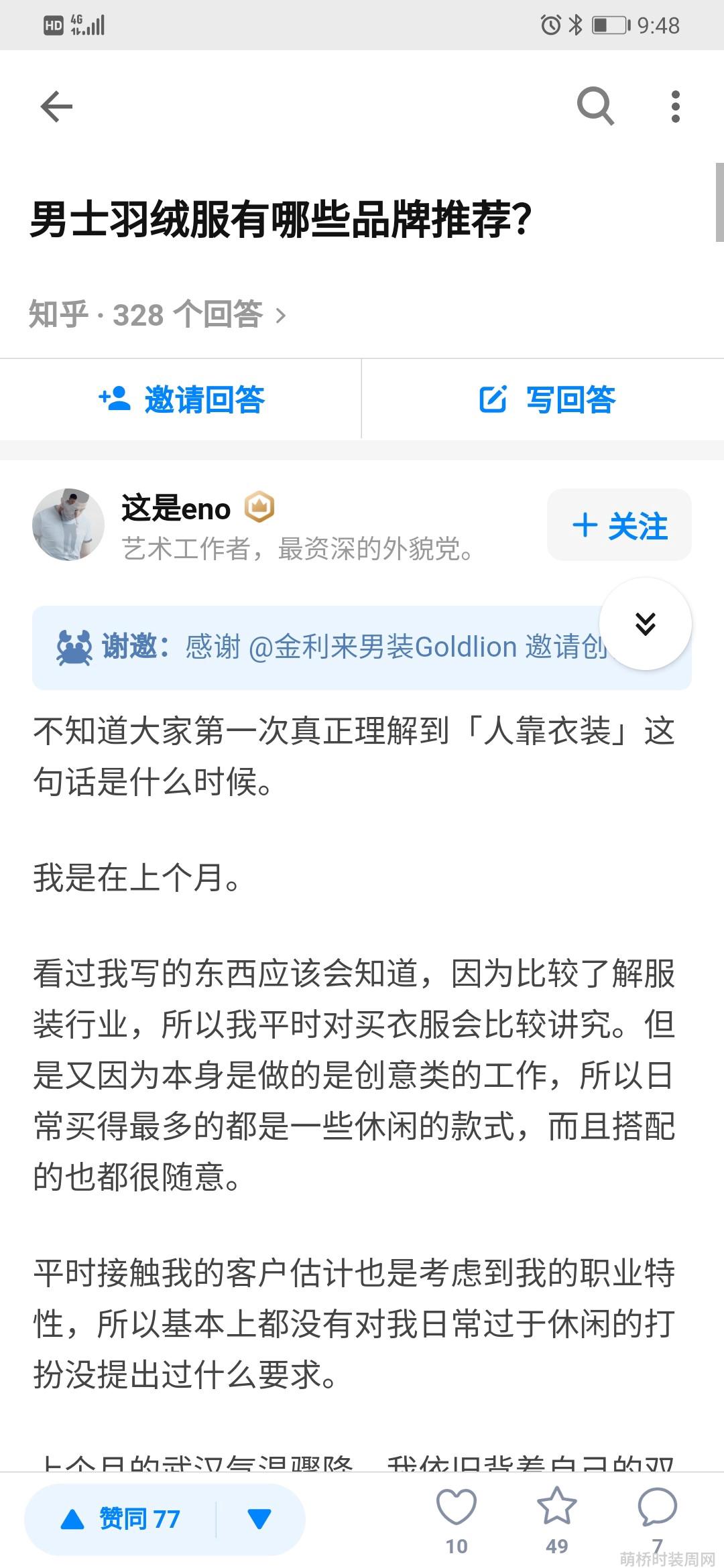View all 328 answers
724x1568 pixels.
point(158,314)
